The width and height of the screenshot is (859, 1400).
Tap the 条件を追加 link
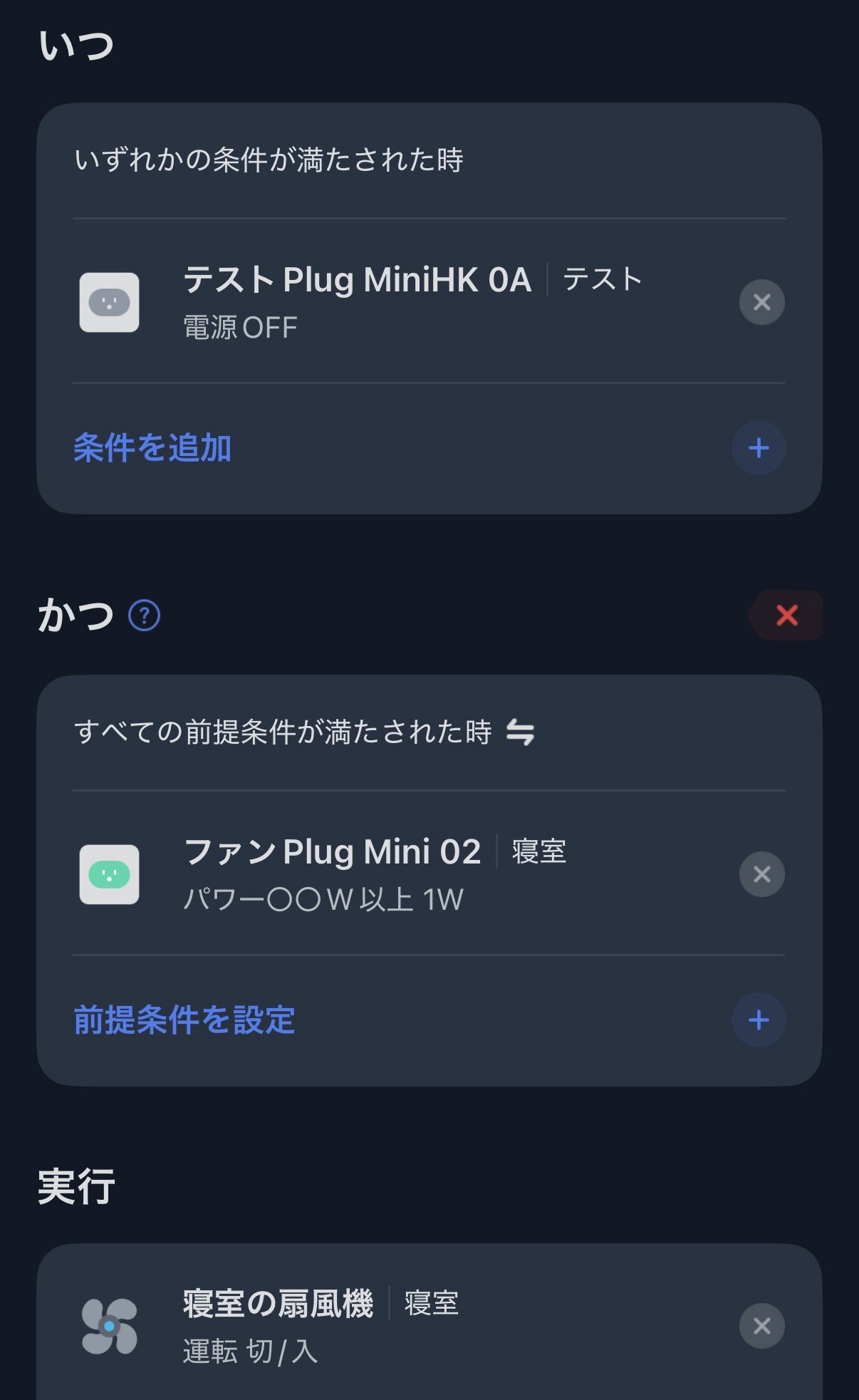pos(152,448)
